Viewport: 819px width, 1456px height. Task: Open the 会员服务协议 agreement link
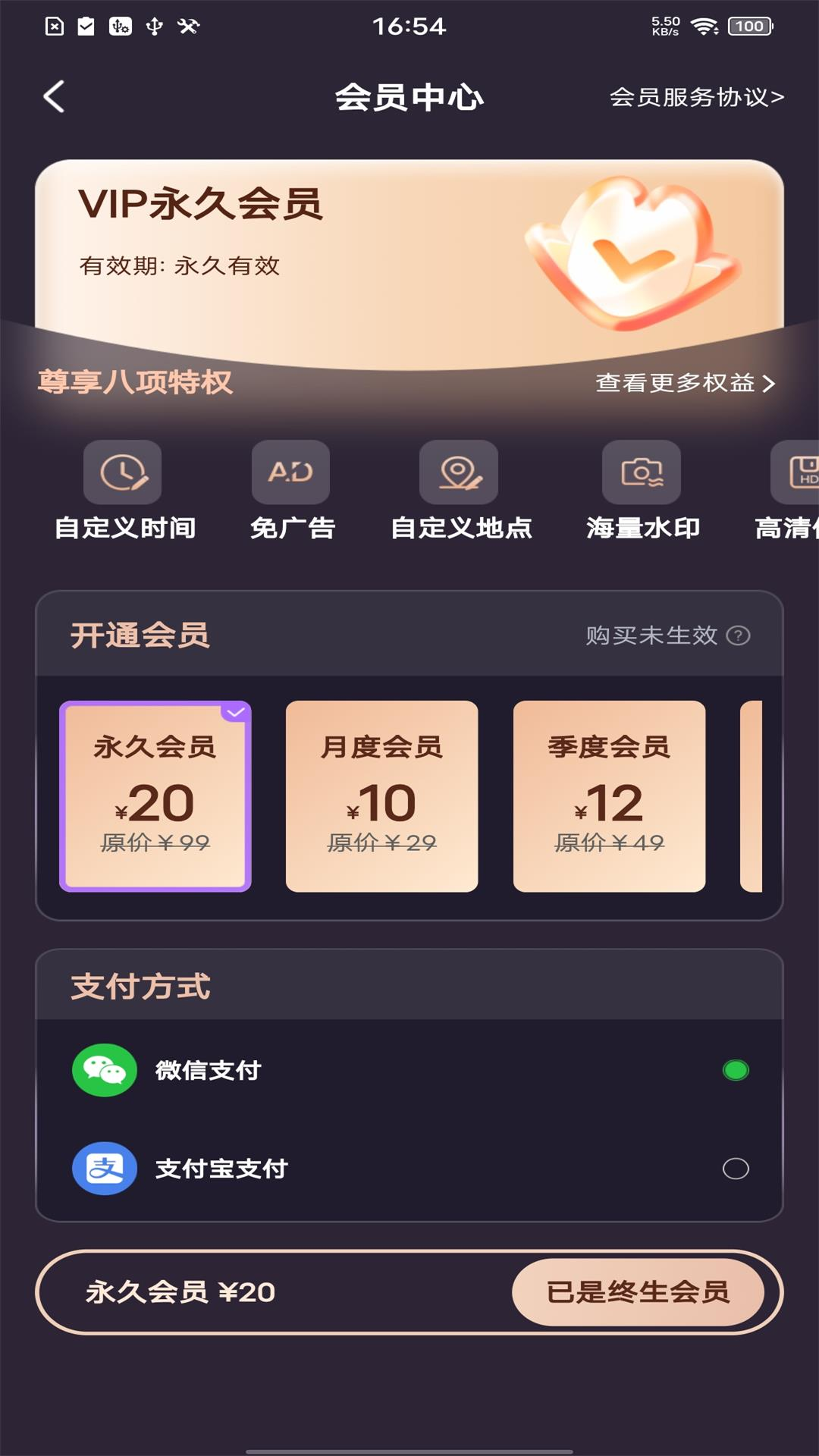point(695,97)
